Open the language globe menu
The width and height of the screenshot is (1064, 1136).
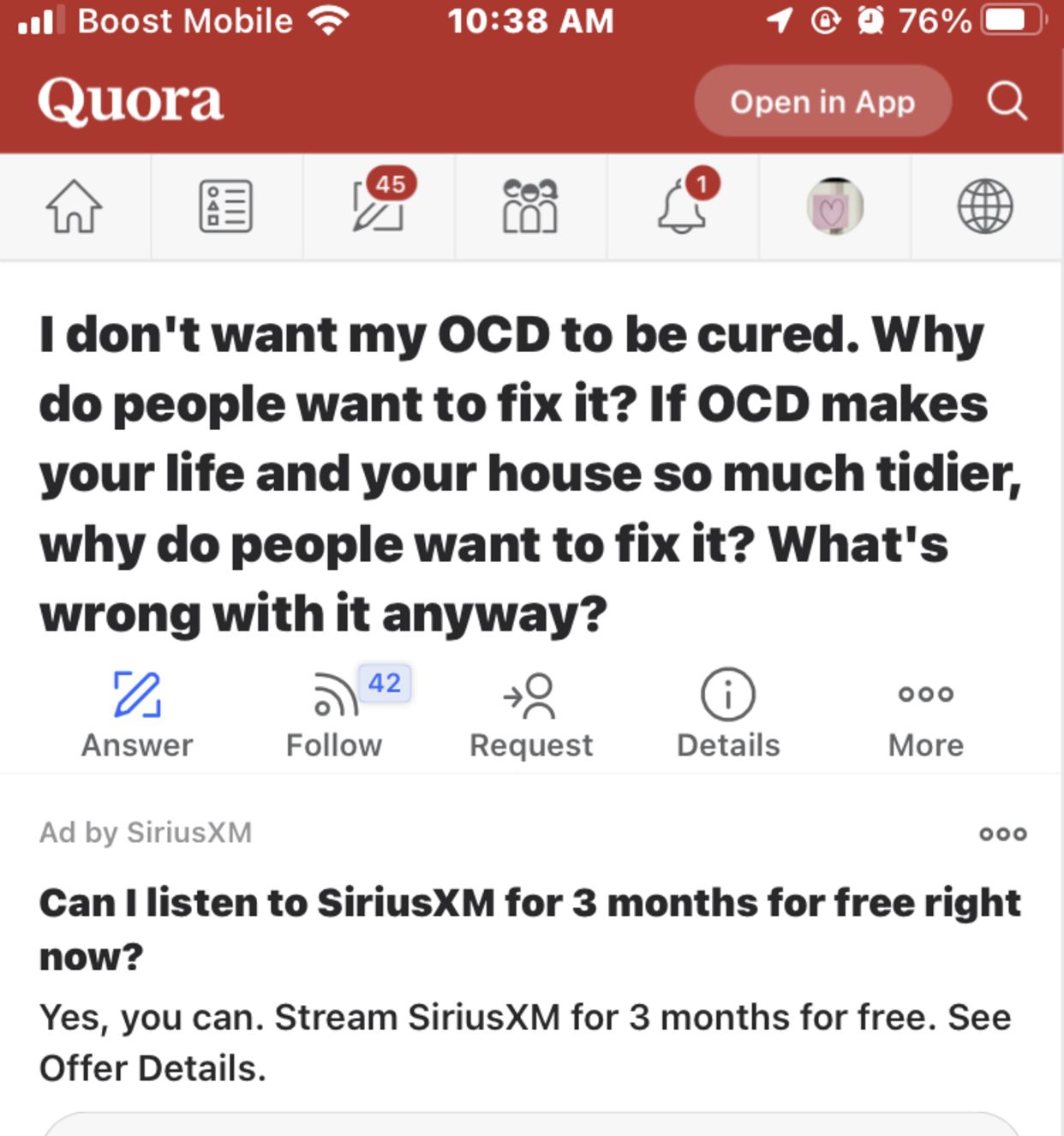(x=985, y=206)
